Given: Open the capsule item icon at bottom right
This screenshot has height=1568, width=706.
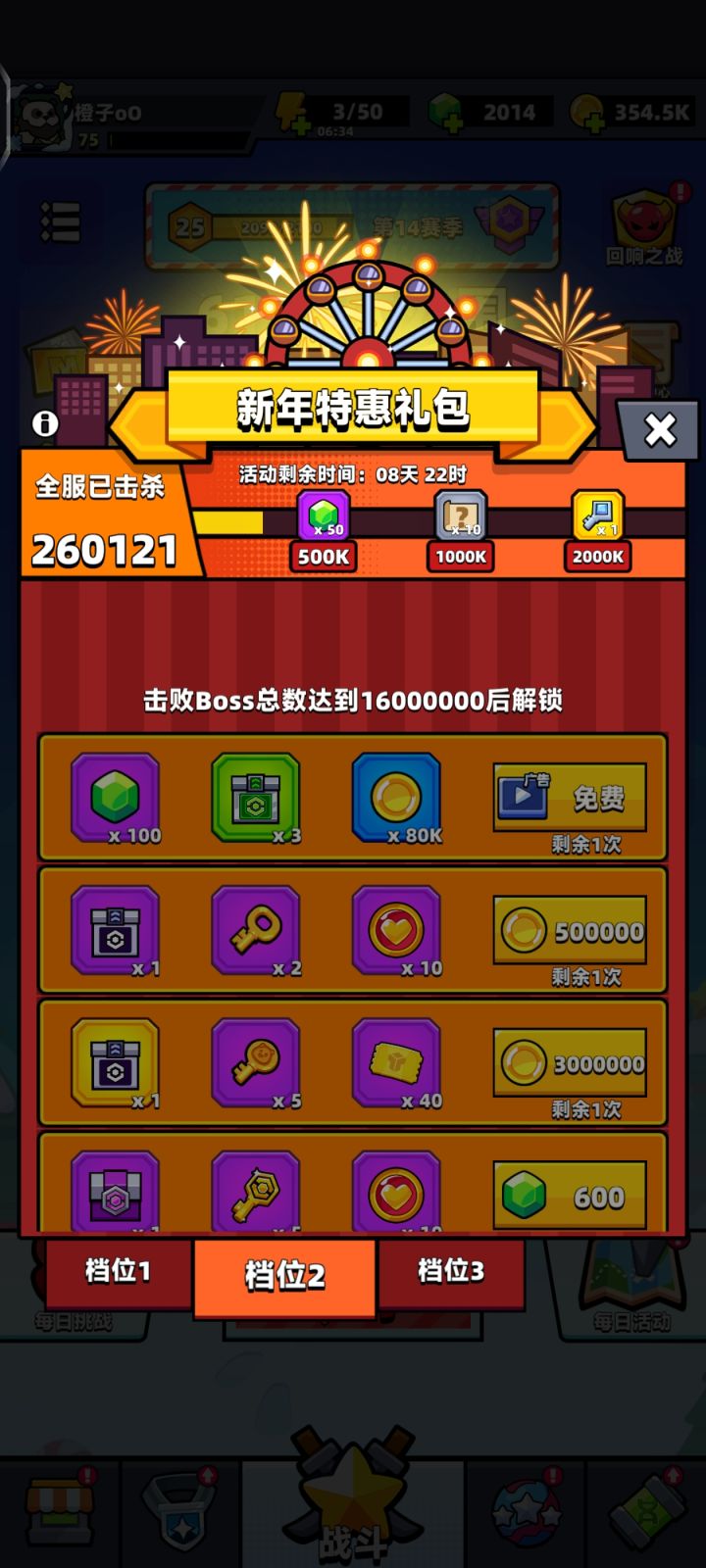Looking at the screenshot, I should [647, 1509].
